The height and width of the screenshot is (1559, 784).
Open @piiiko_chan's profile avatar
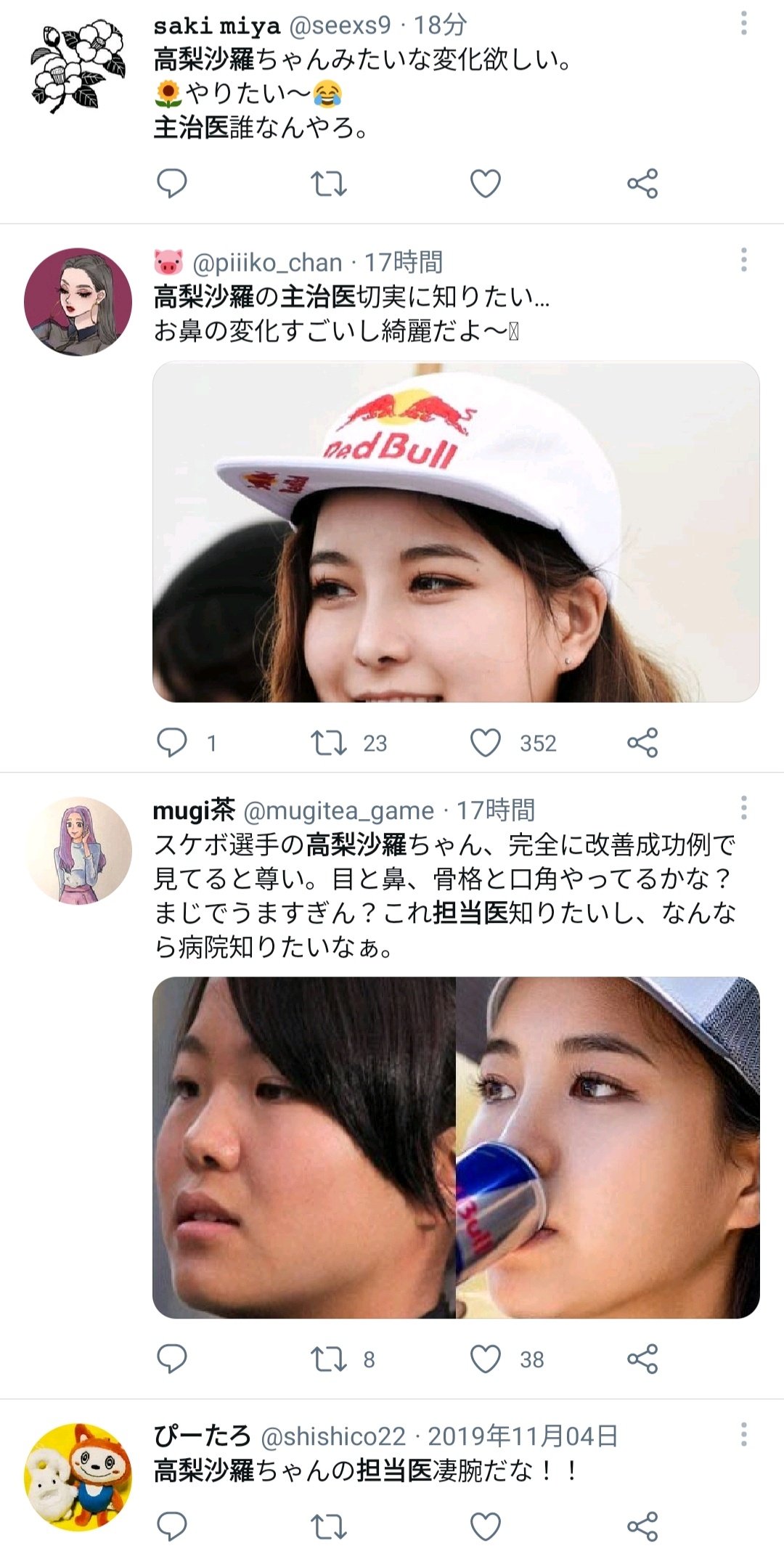78,302
